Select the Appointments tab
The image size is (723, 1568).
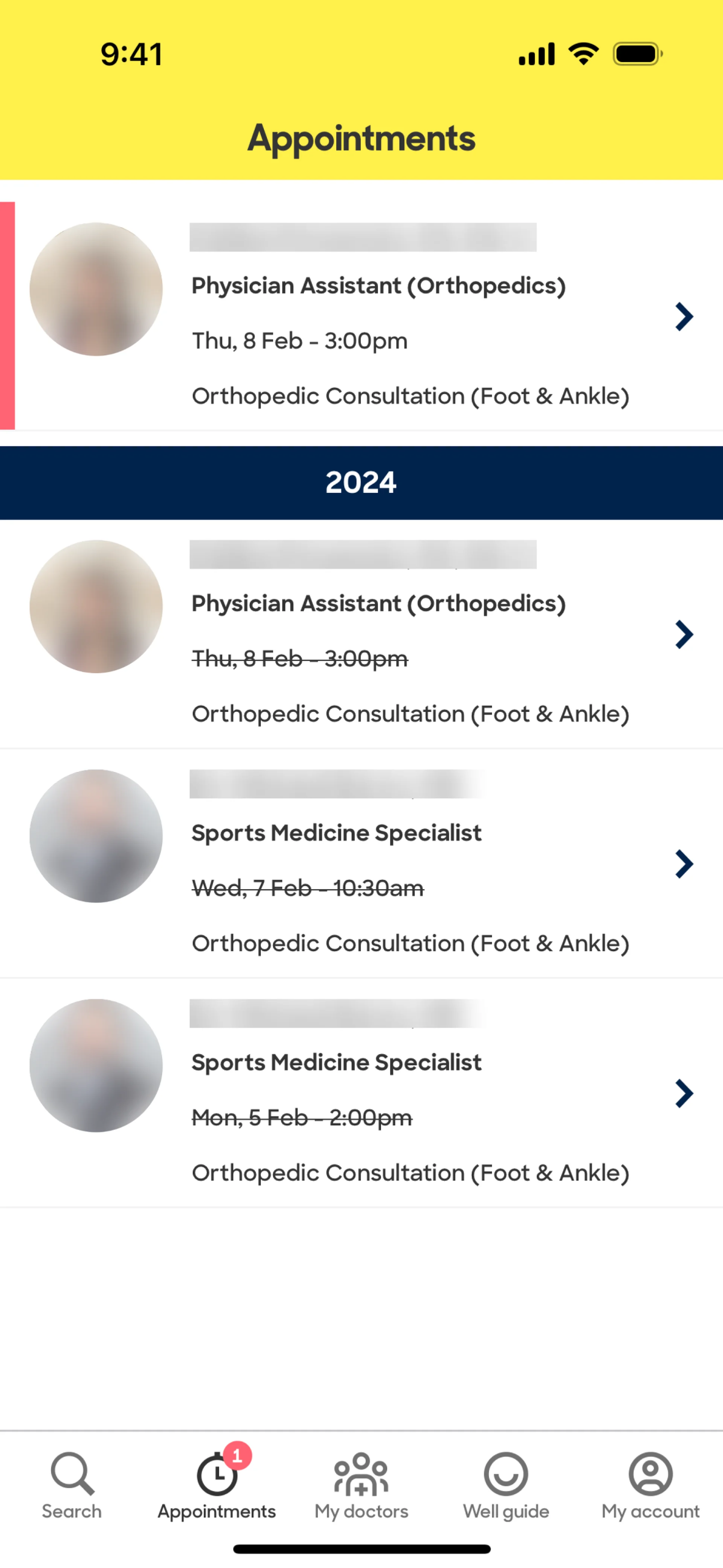coord(217,1485)
